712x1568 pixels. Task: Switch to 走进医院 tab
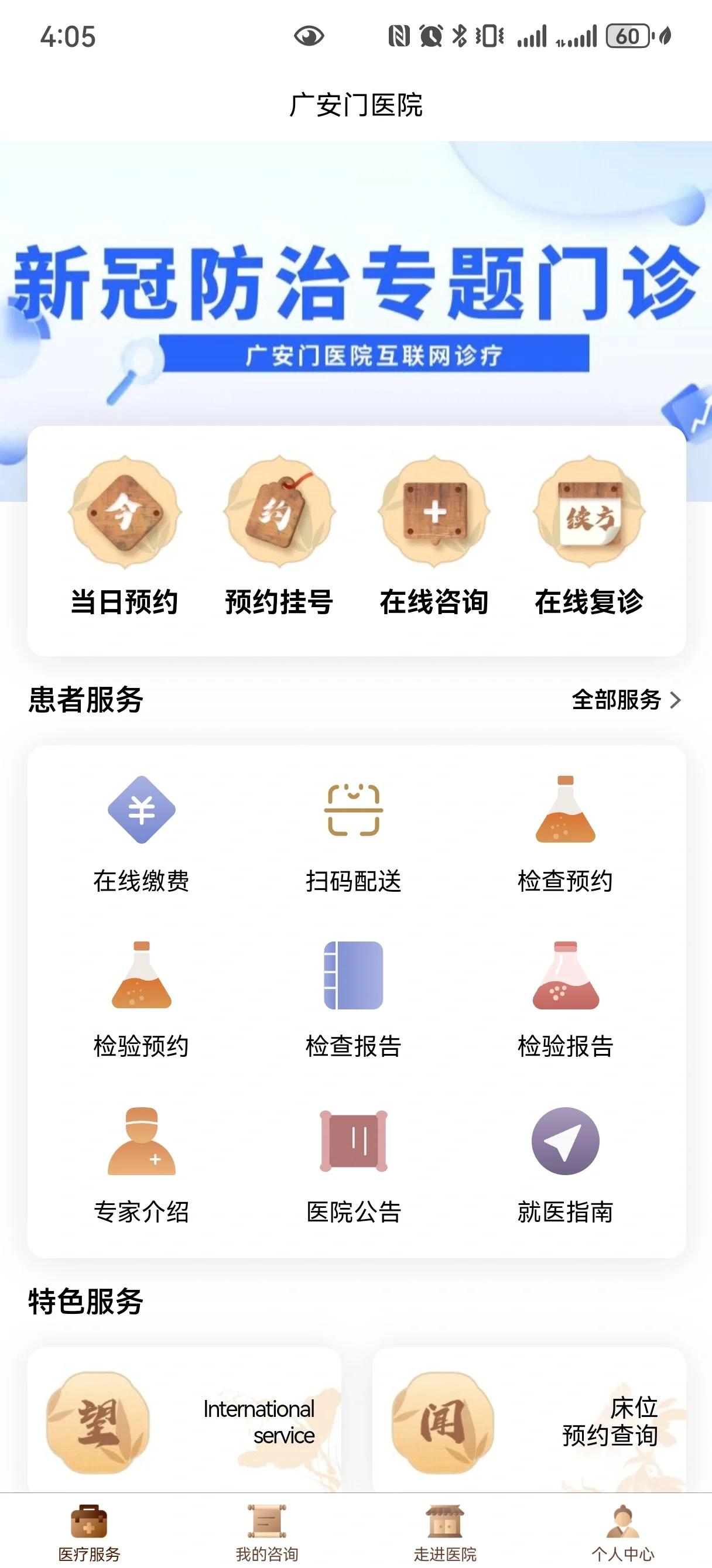(x=445, y=1533)
